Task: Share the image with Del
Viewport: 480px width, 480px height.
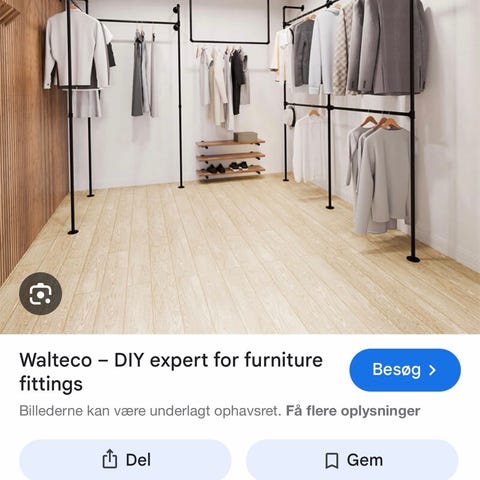Action: pos(125,460)
